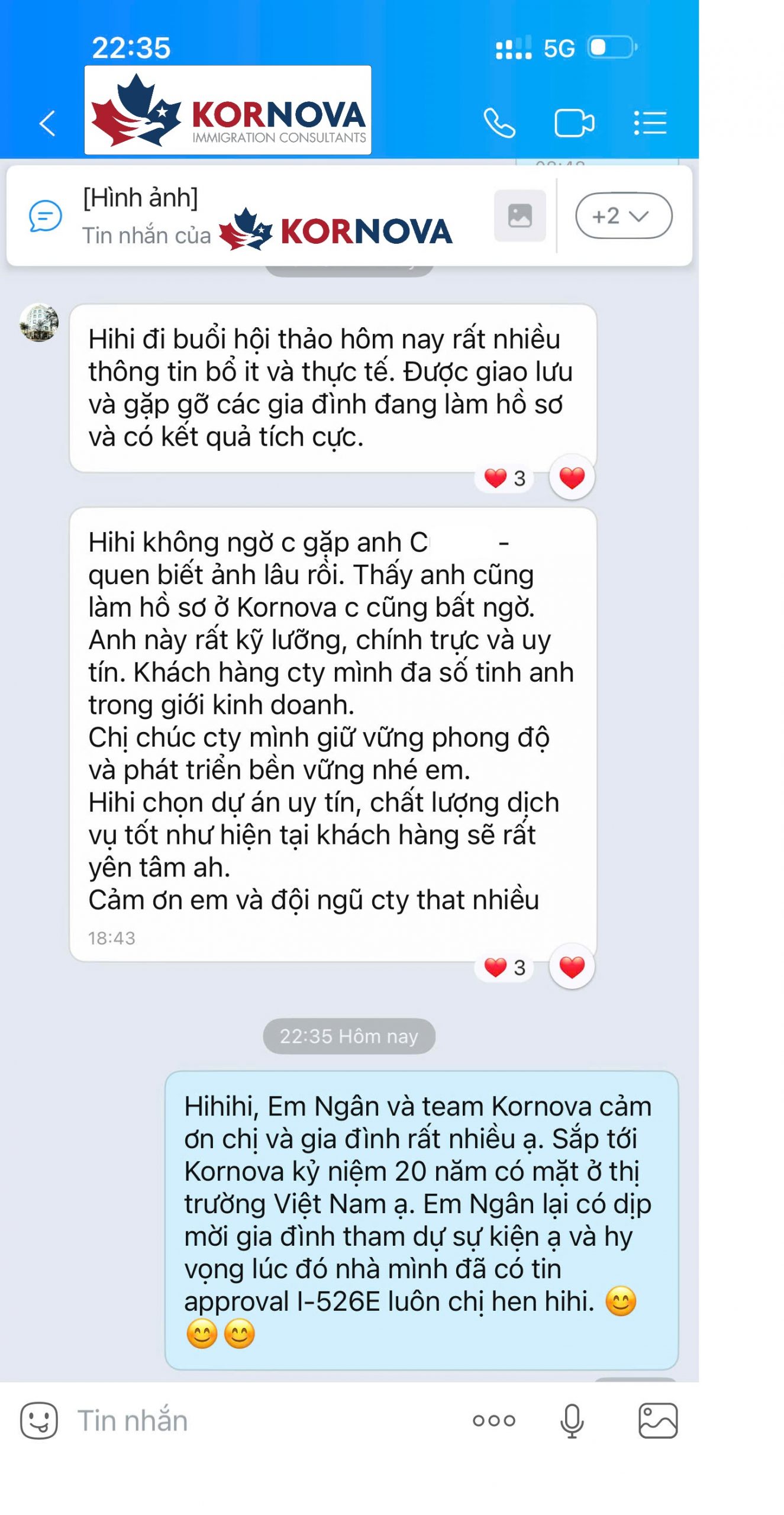Go back to the chat list

point(48,123)
